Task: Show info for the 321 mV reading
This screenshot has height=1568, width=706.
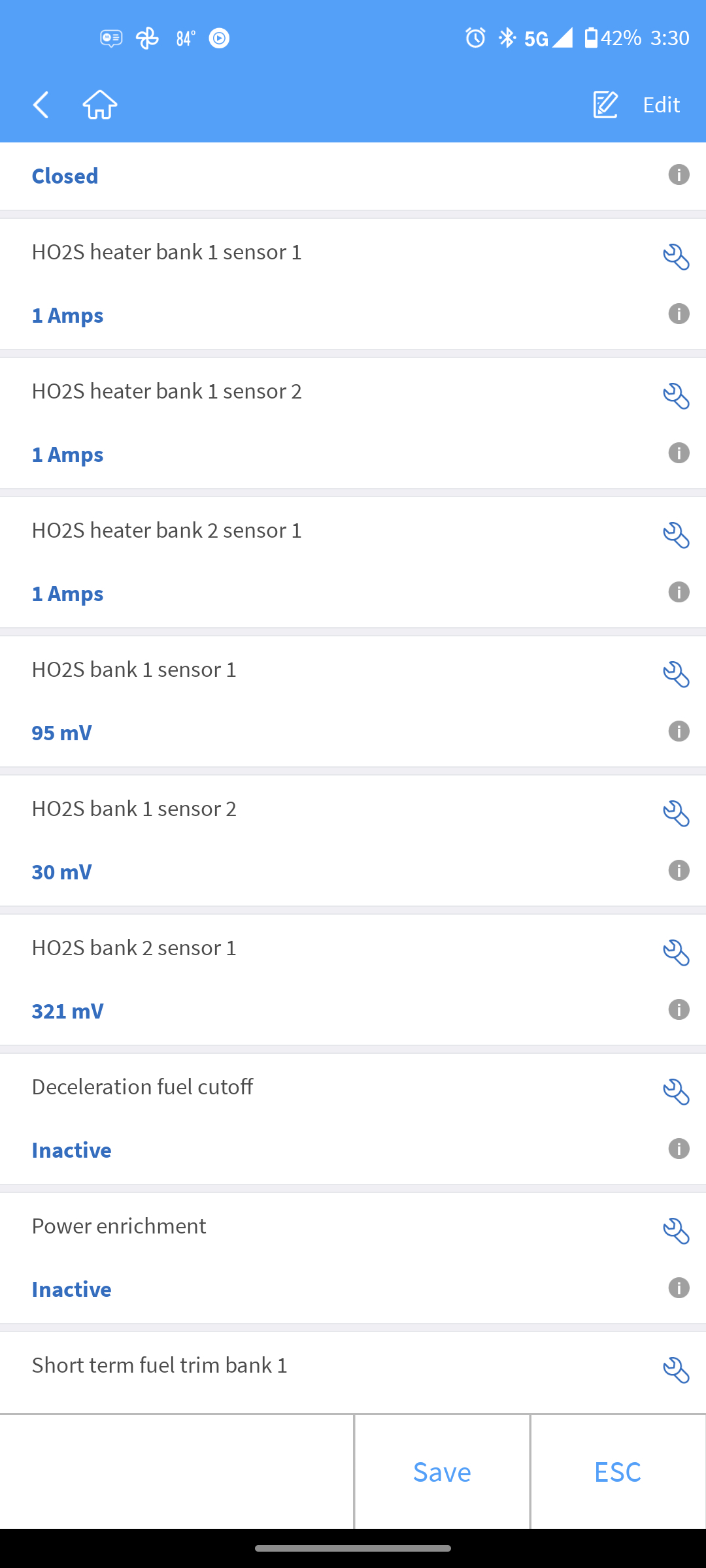Action: click(679, 1010)
